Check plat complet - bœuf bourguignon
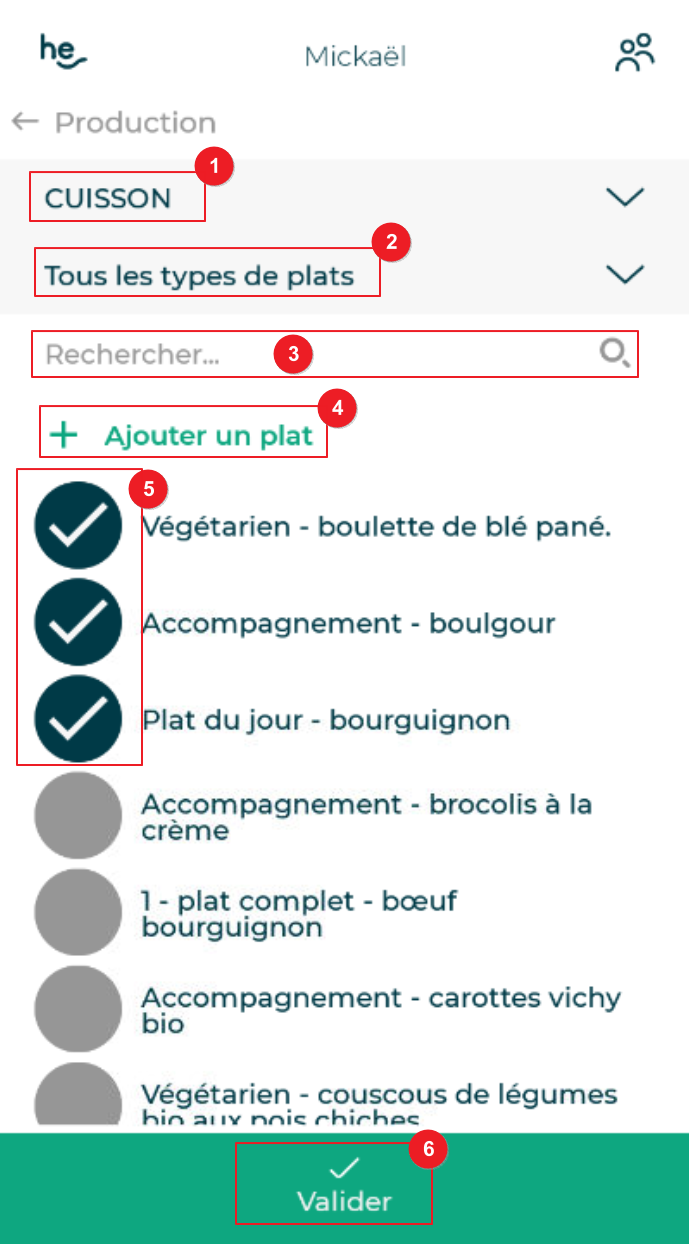This screenshot has height=1244, width=689. pyautogui.click(x=78, y=913)
